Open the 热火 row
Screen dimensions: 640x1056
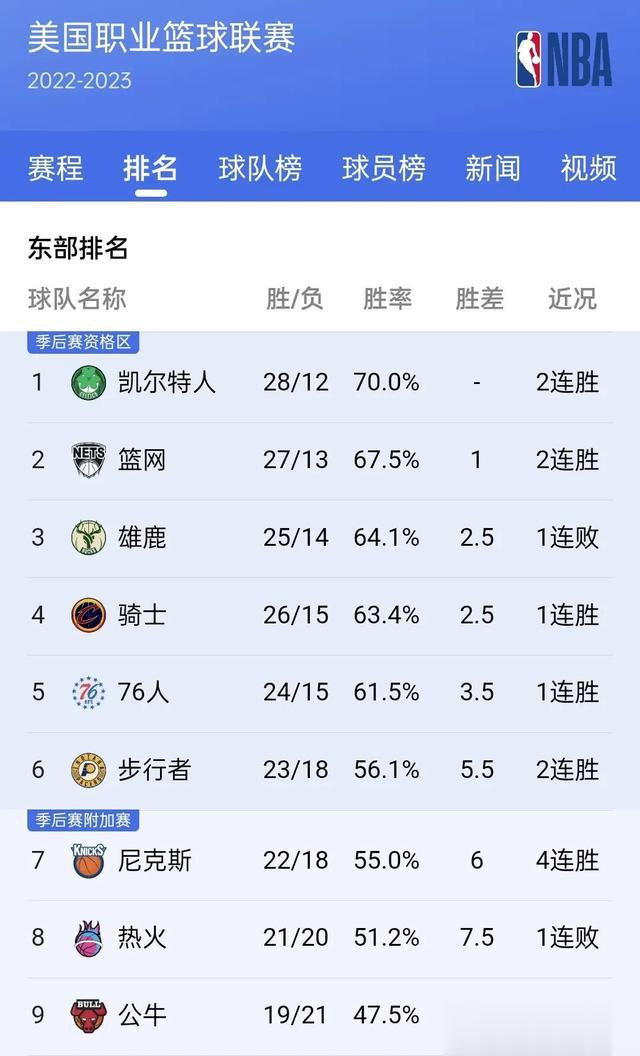pos(320,939)
